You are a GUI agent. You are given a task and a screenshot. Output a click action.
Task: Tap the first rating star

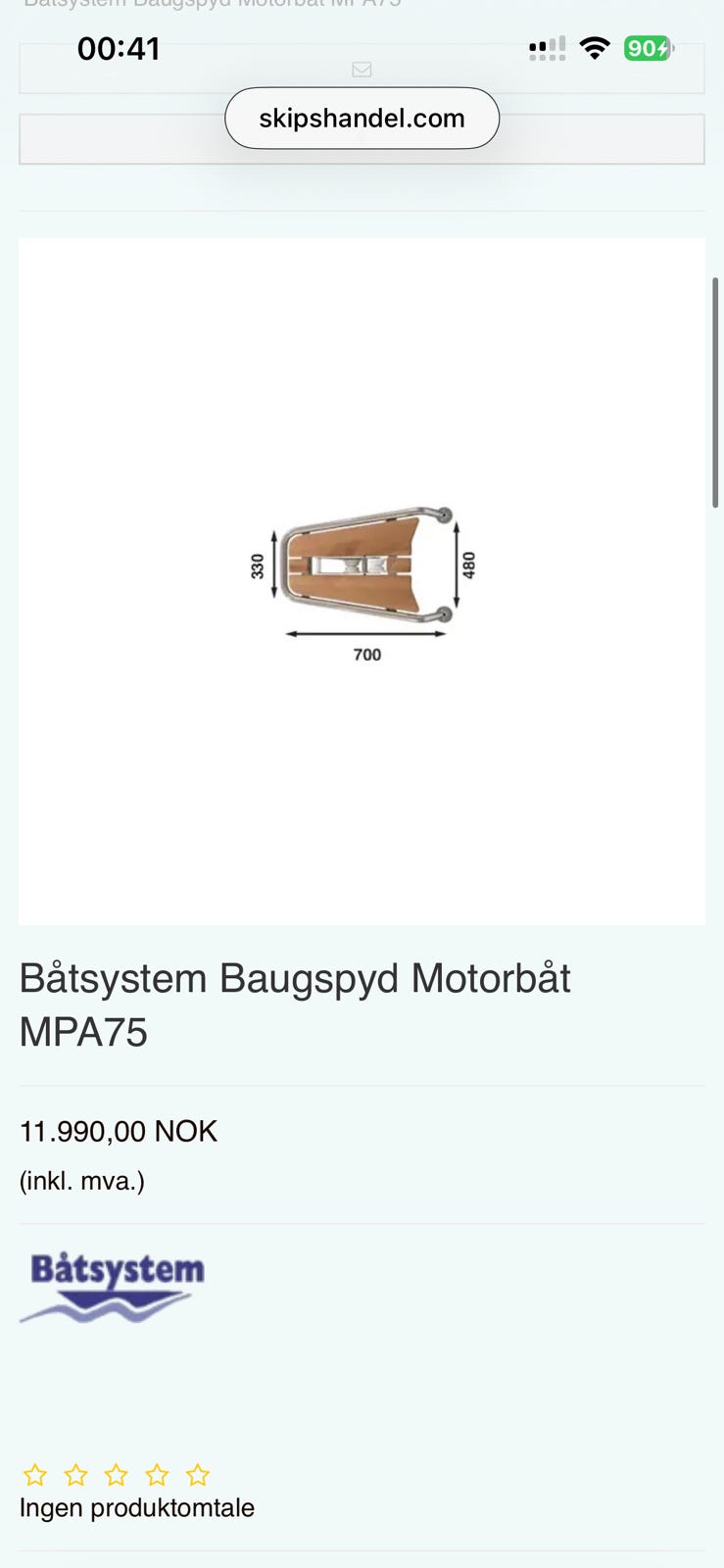click(x=36, y=1473)
